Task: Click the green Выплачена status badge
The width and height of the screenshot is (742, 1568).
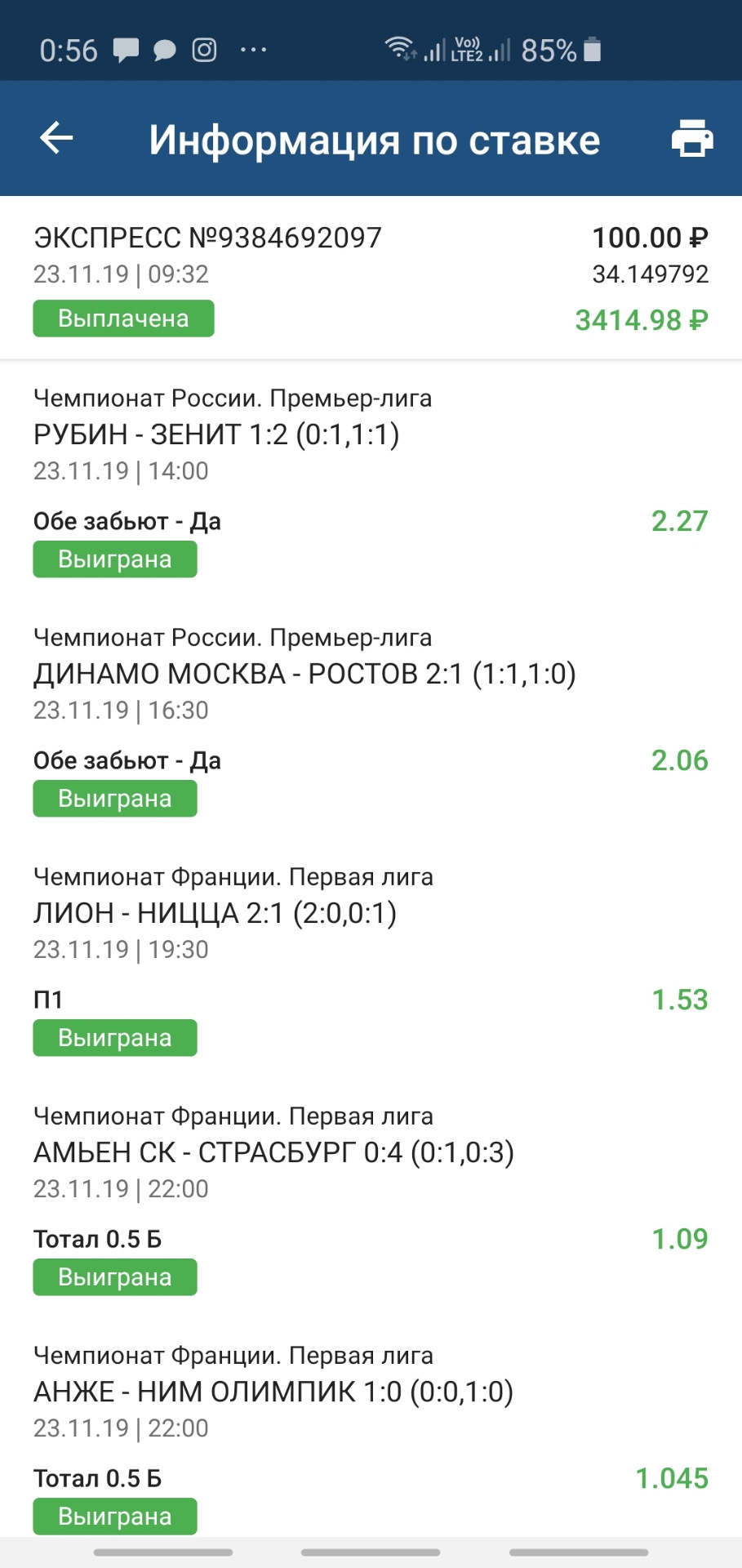Action: coord(123,318)
